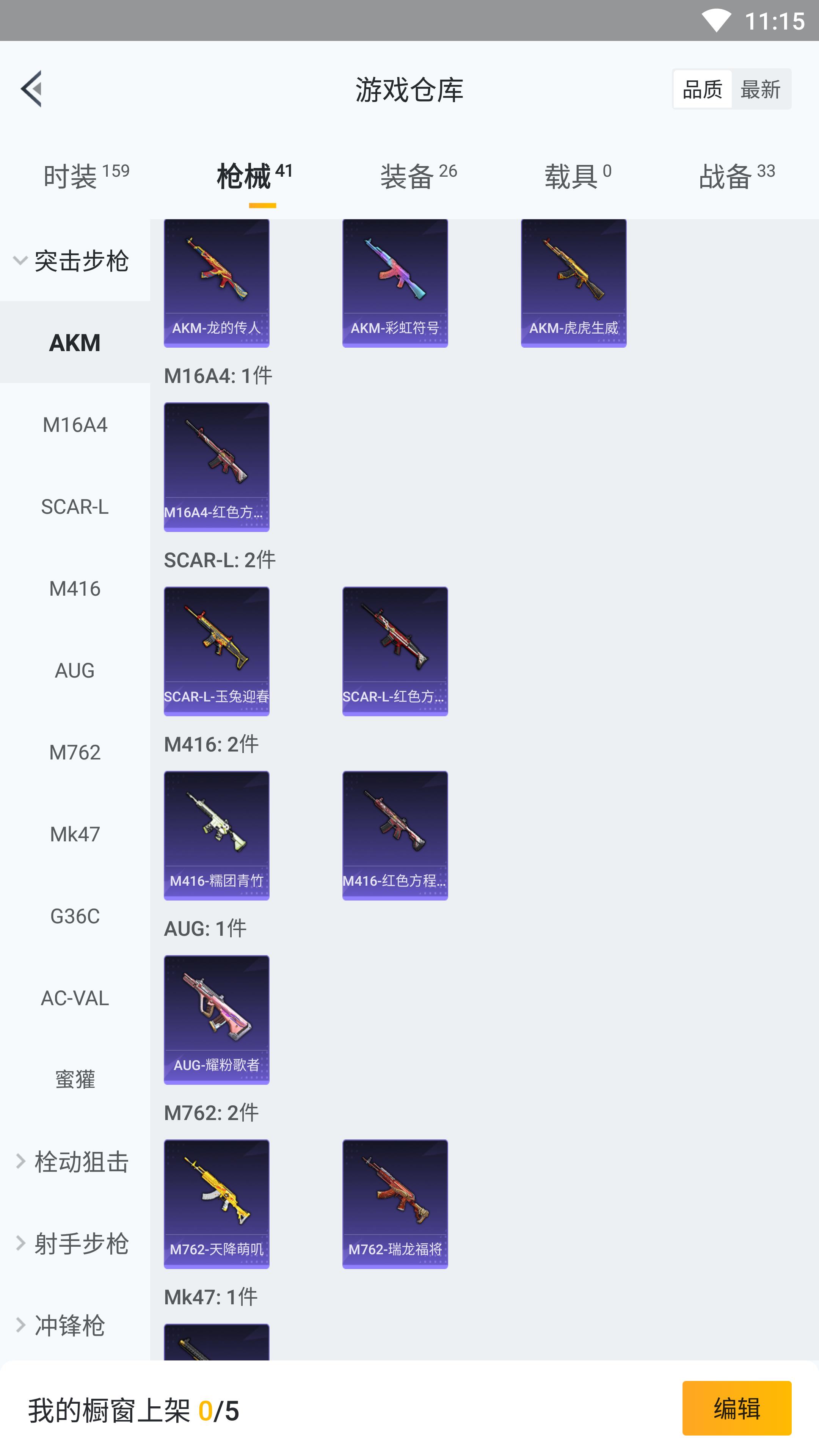Open the M762-瑞龙福将 skin
The image size is (819, 1456).
394,1203
